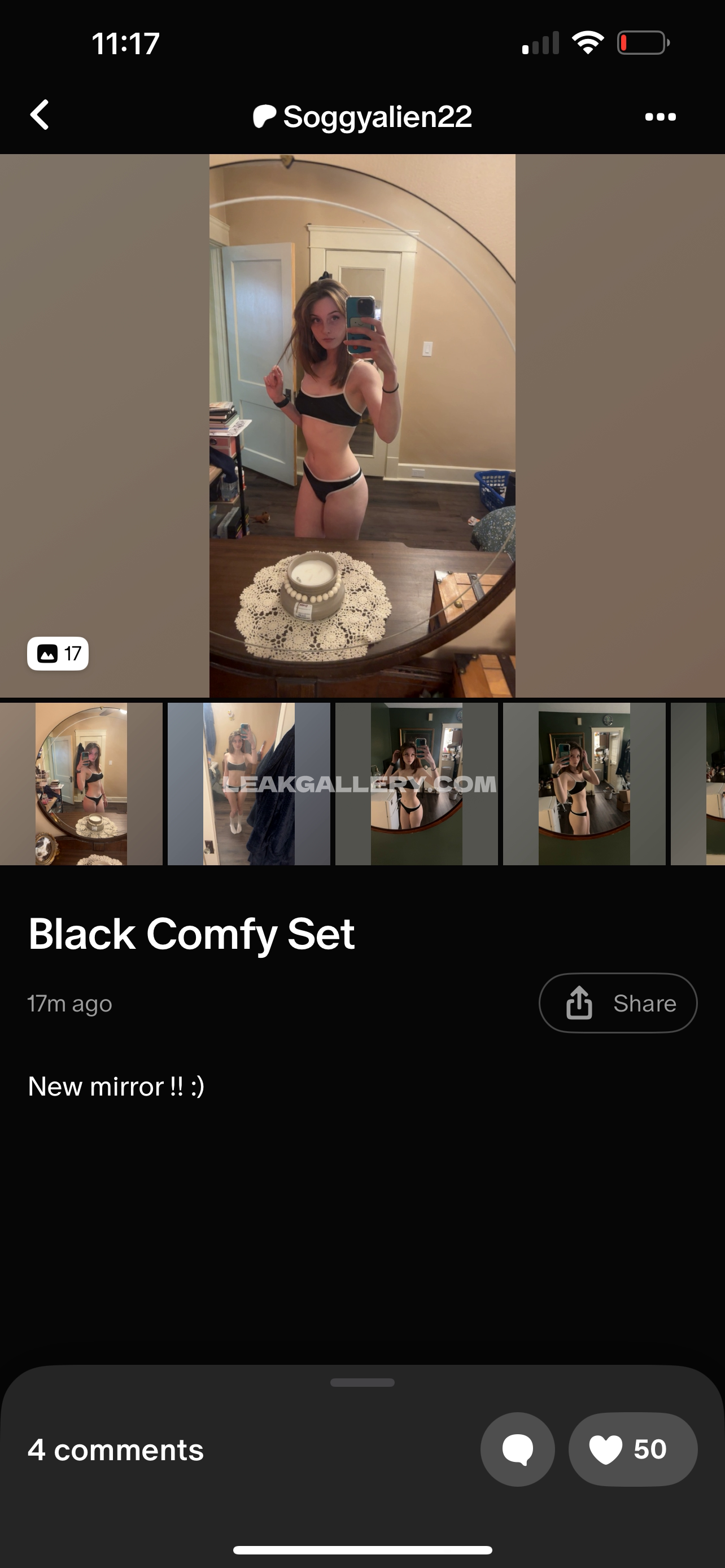Share the Black Comfy Set post
This screenshot has width=725, height=1568.
618,1002
